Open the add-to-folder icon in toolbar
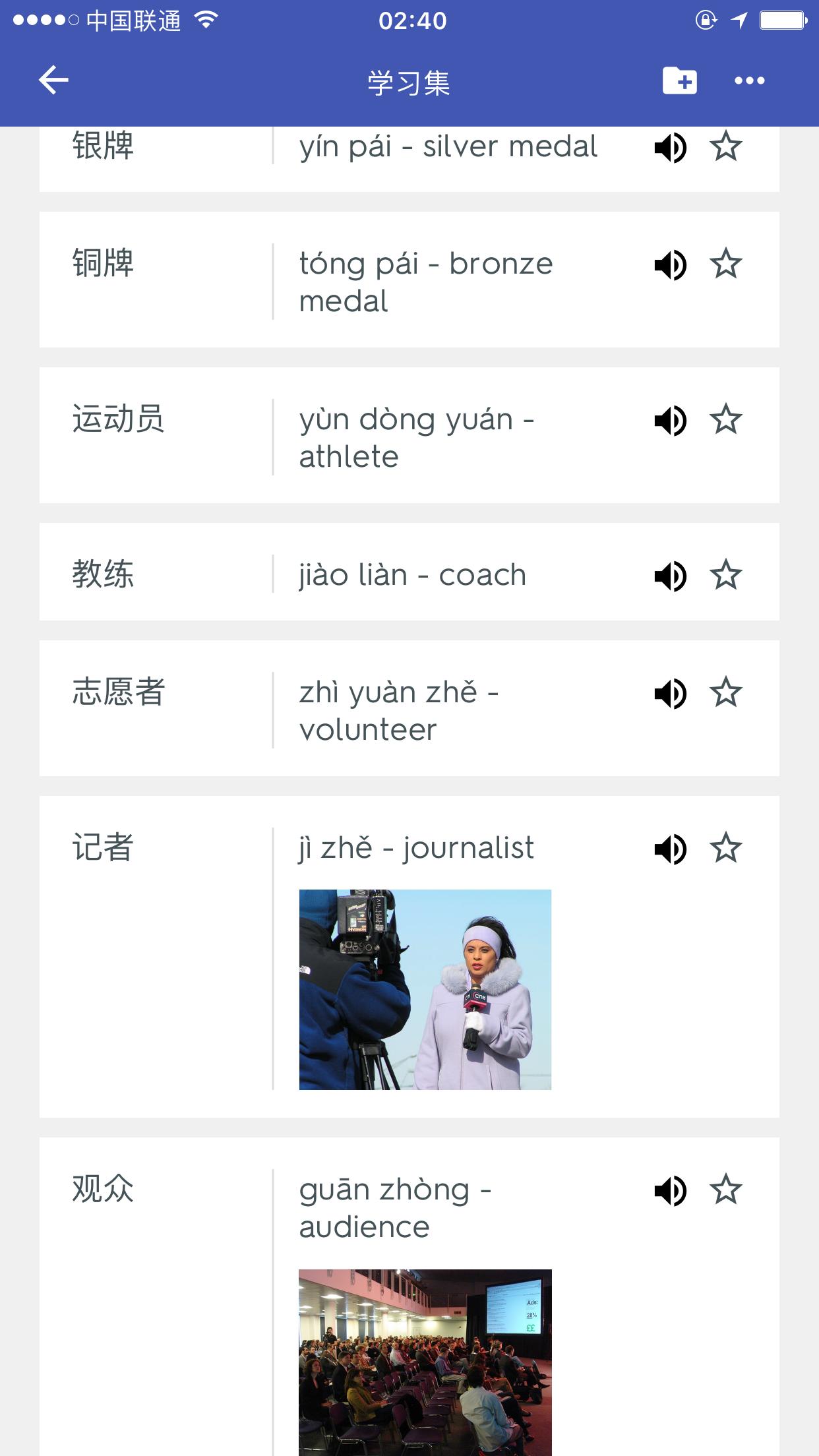 tap(681, 80)
